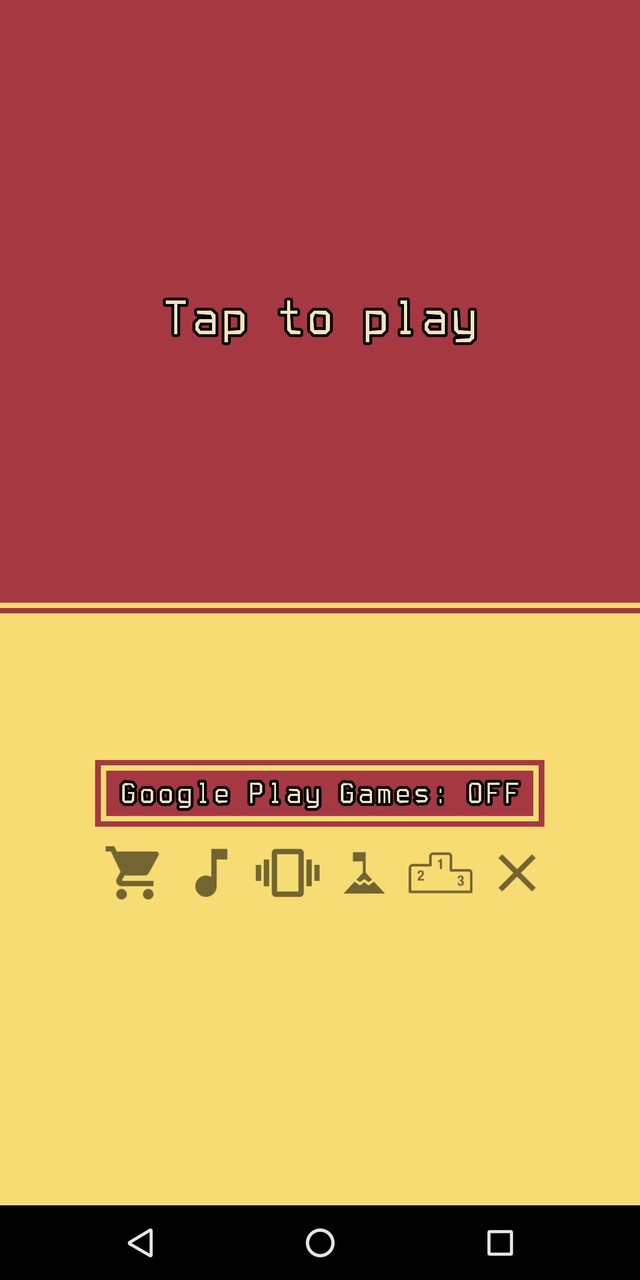Toggle Google Play Games sign-in
The width and height of the screenshot is (640, 1280).
coord(320,794)
